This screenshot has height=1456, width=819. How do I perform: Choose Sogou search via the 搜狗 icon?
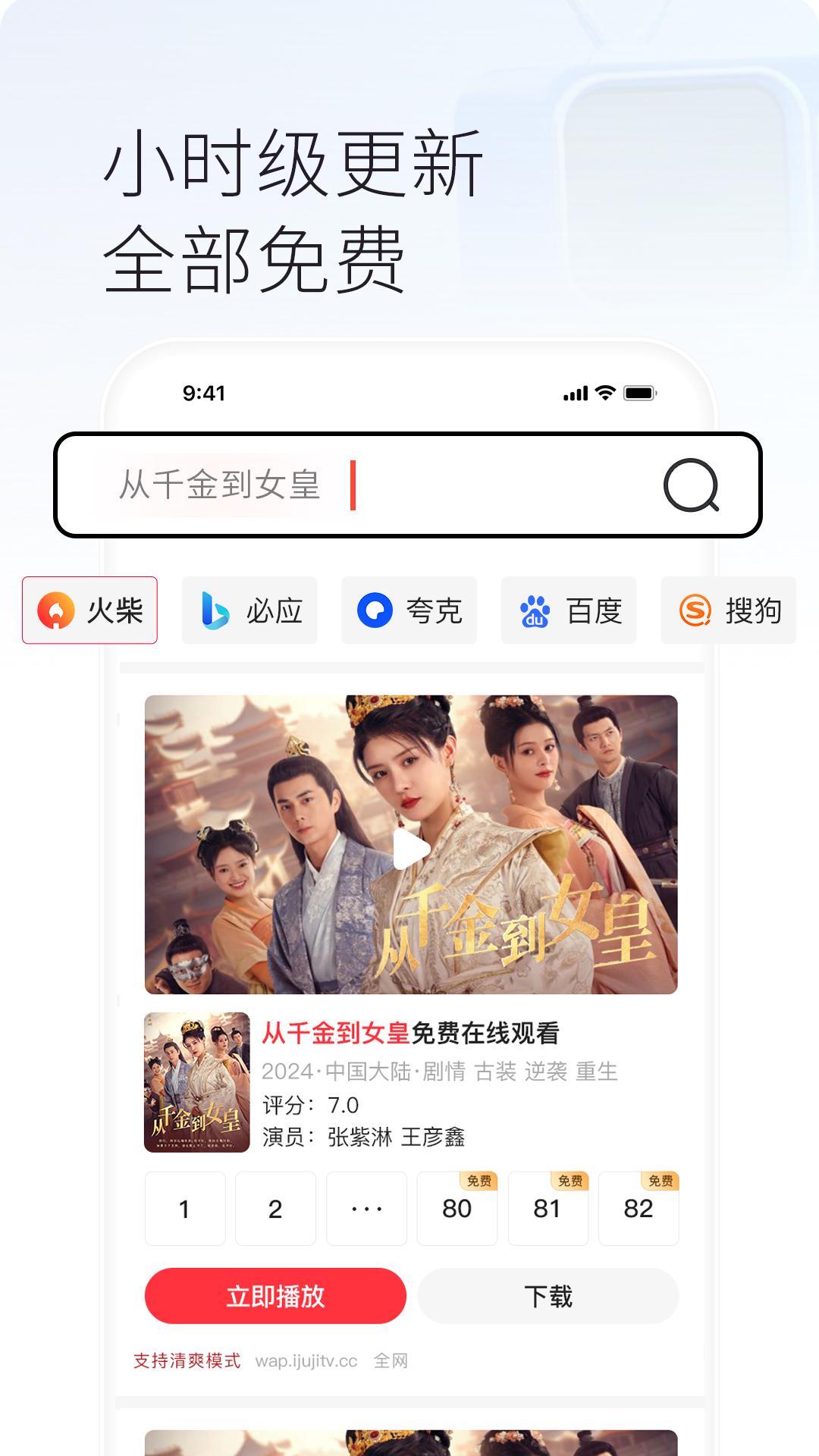pos(694,610)
